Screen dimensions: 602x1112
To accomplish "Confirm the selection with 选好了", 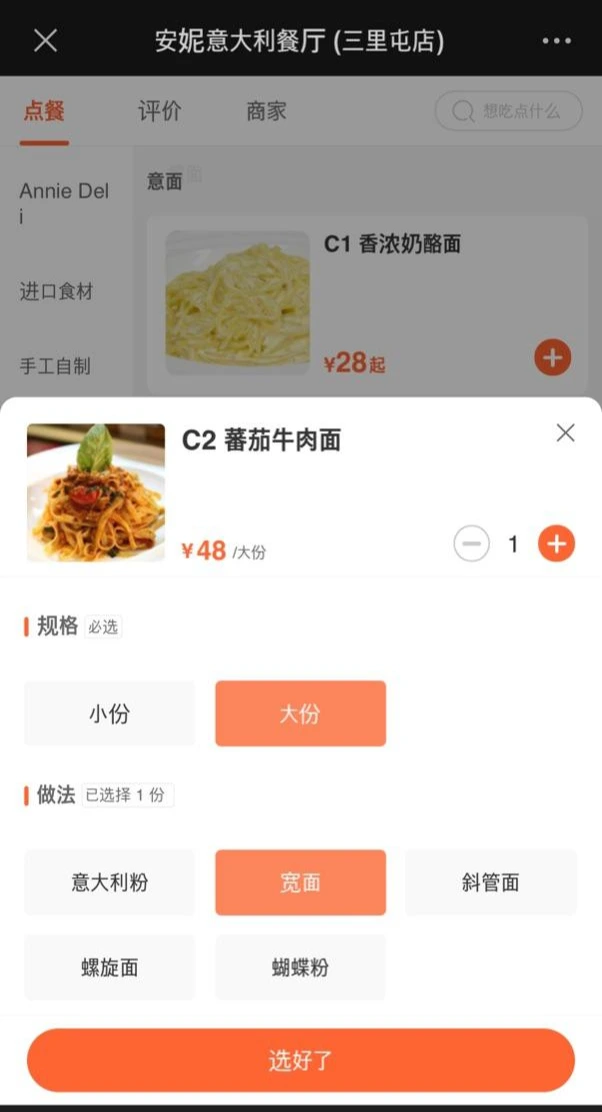I will 300,1060.
